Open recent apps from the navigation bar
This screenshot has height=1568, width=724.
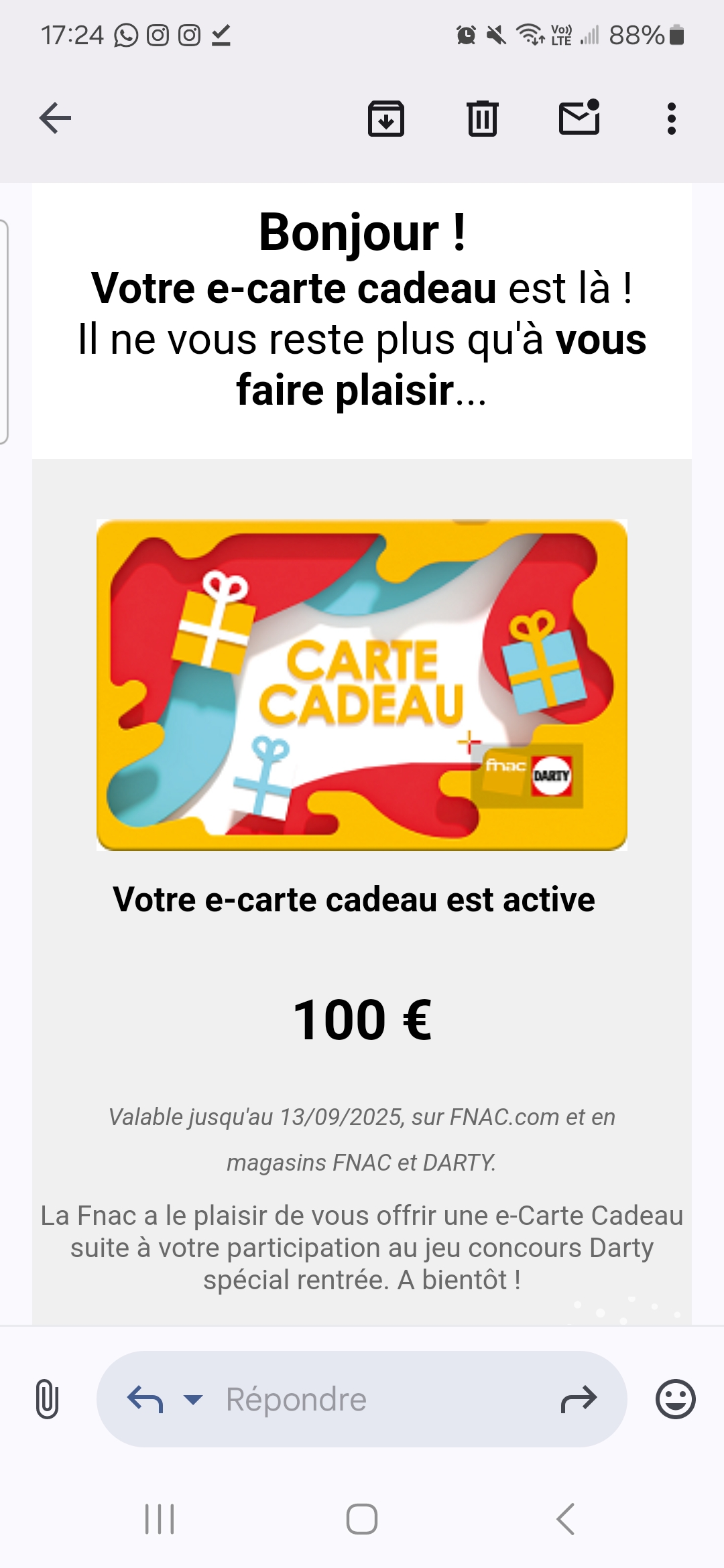(160, 1519)
